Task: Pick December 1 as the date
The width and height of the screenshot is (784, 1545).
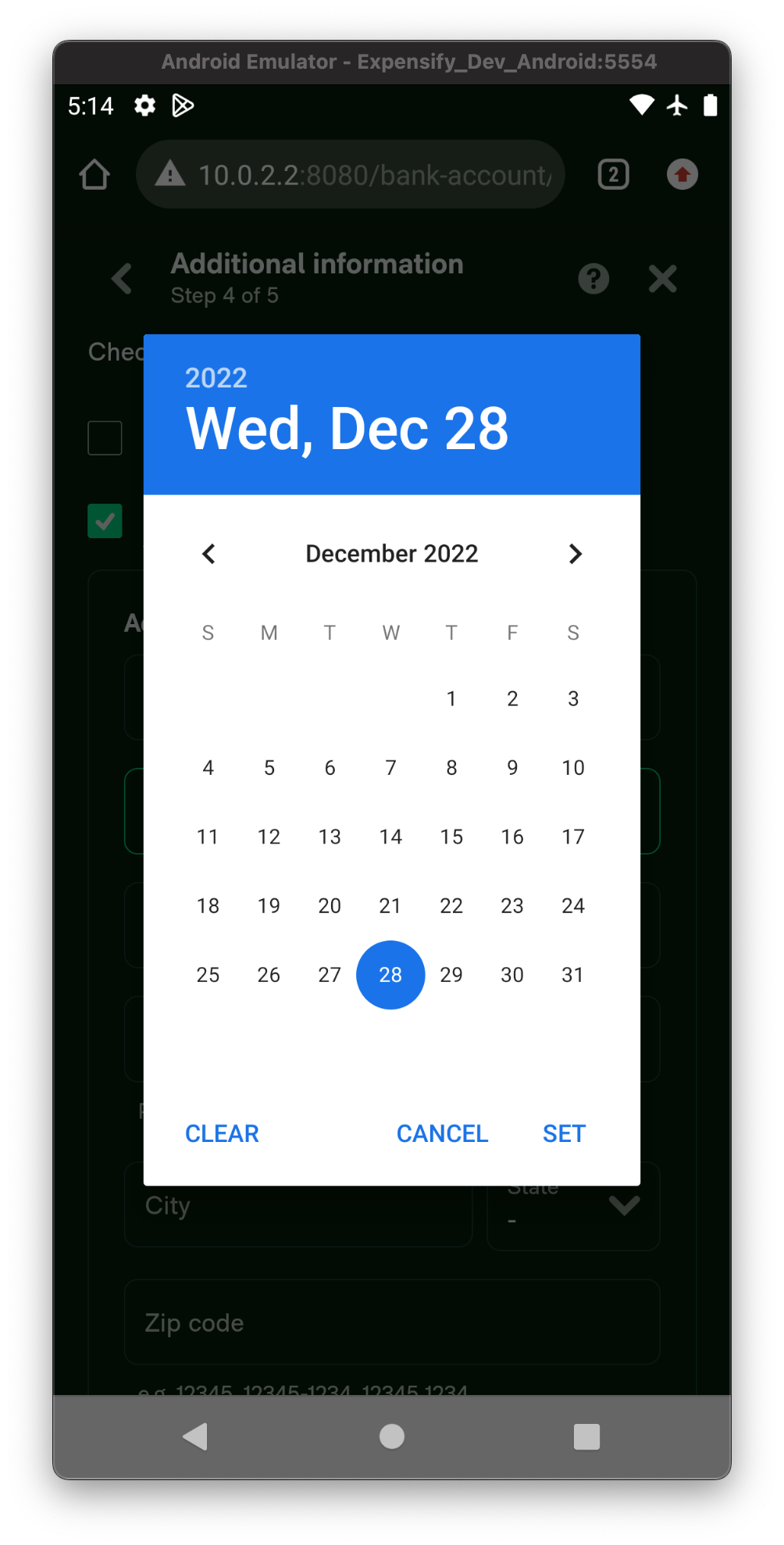Action: [x=451, y=698]
